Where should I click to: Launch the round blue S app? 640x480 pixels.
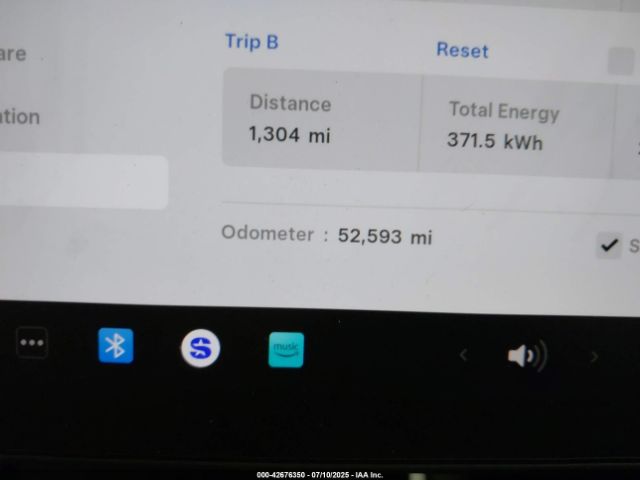tap(200, 348)
